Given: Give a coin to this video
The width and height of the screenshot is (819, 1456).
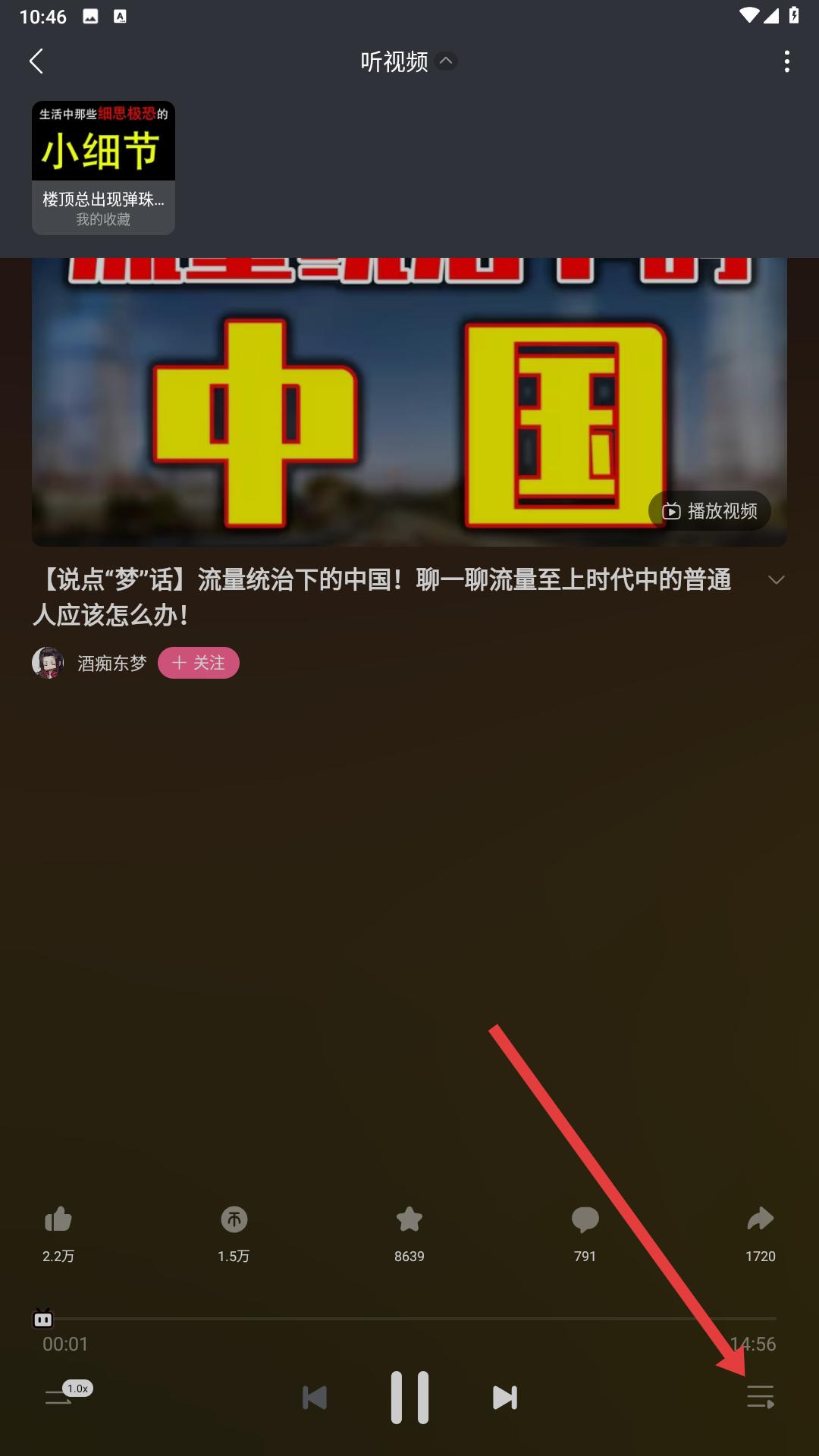Looking at the screenshot, I should (234, 1220).
